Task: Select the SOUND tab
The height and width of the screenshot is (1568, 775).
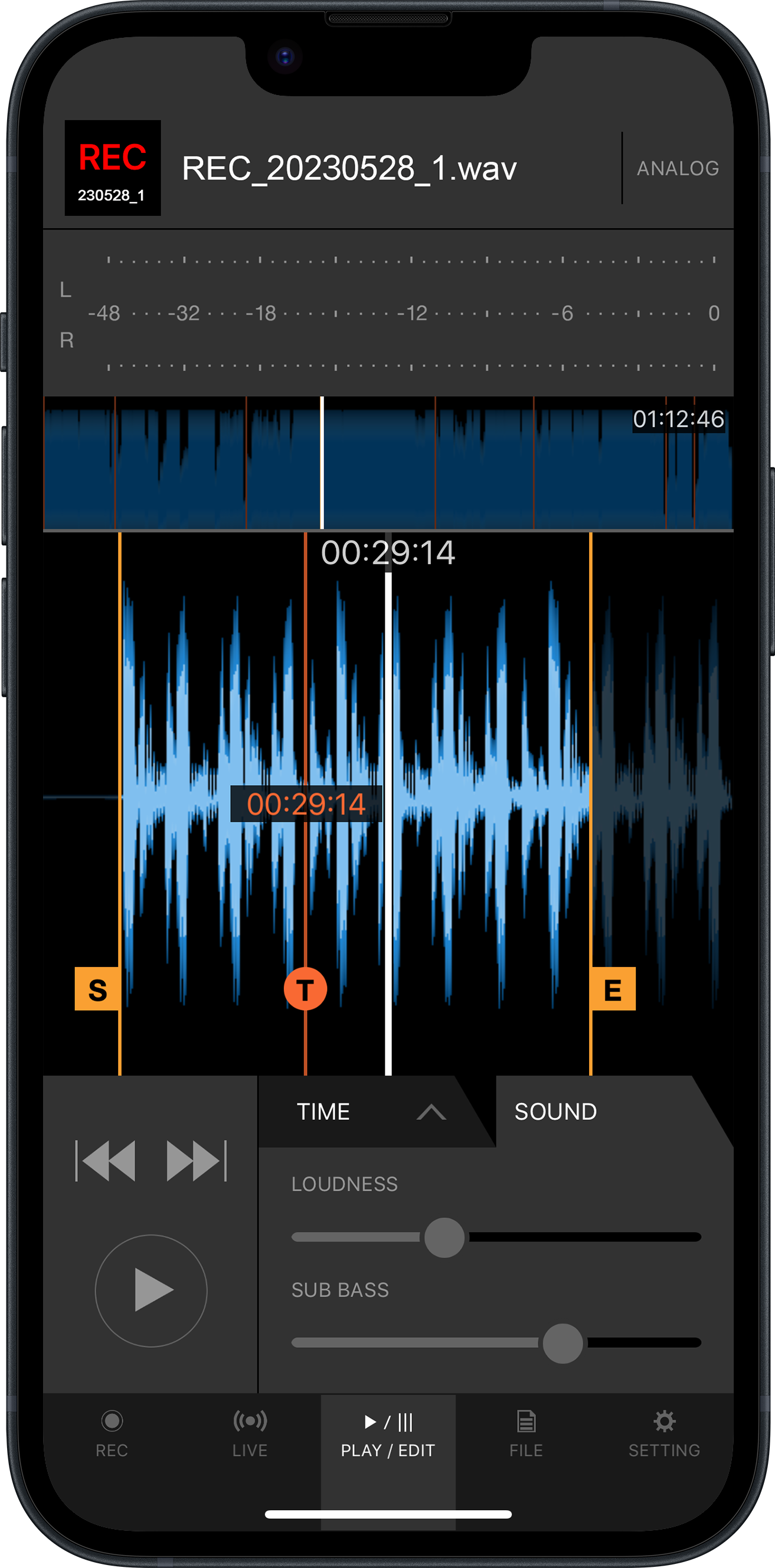Action: pos(555,1112)
